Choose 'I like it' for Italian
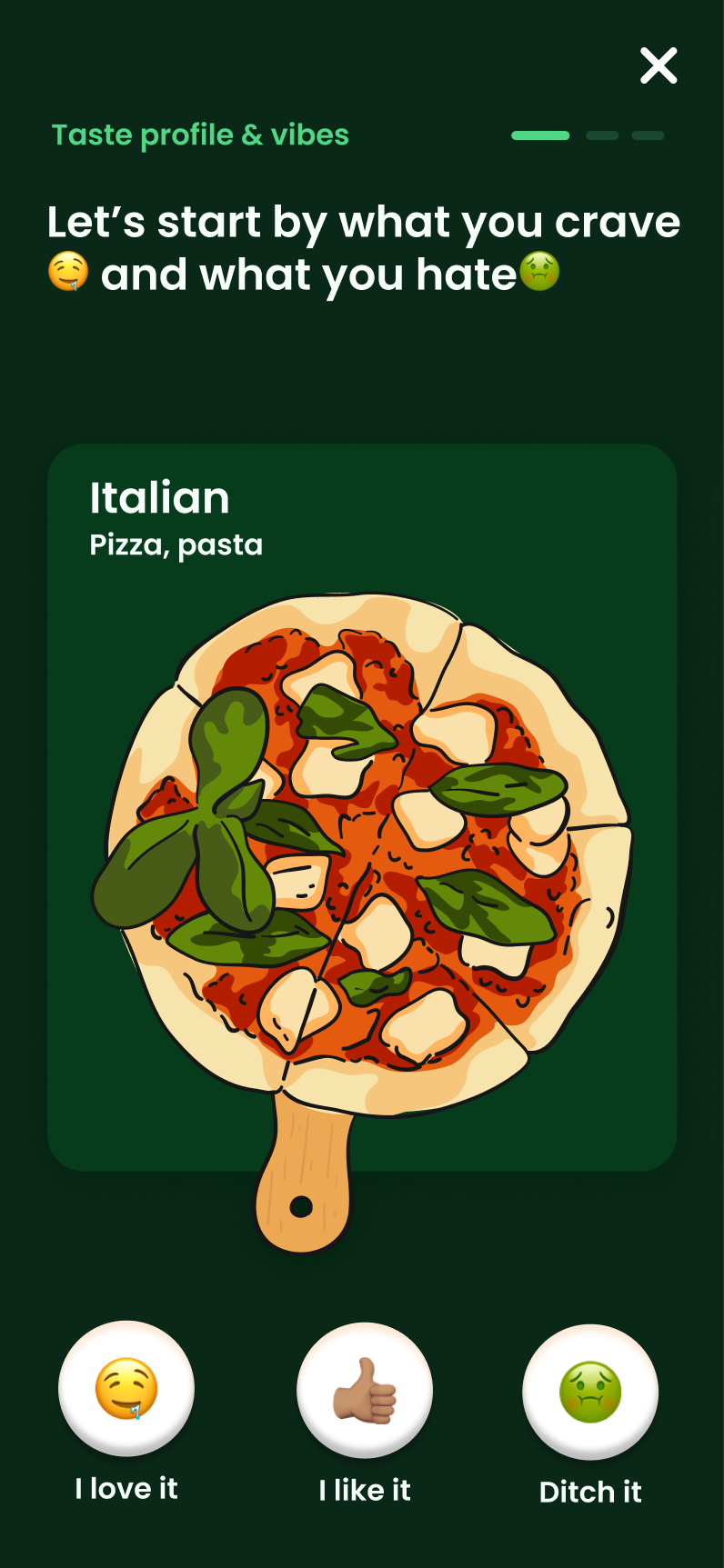This screenshot has width=724, height=1568. 365,1390
